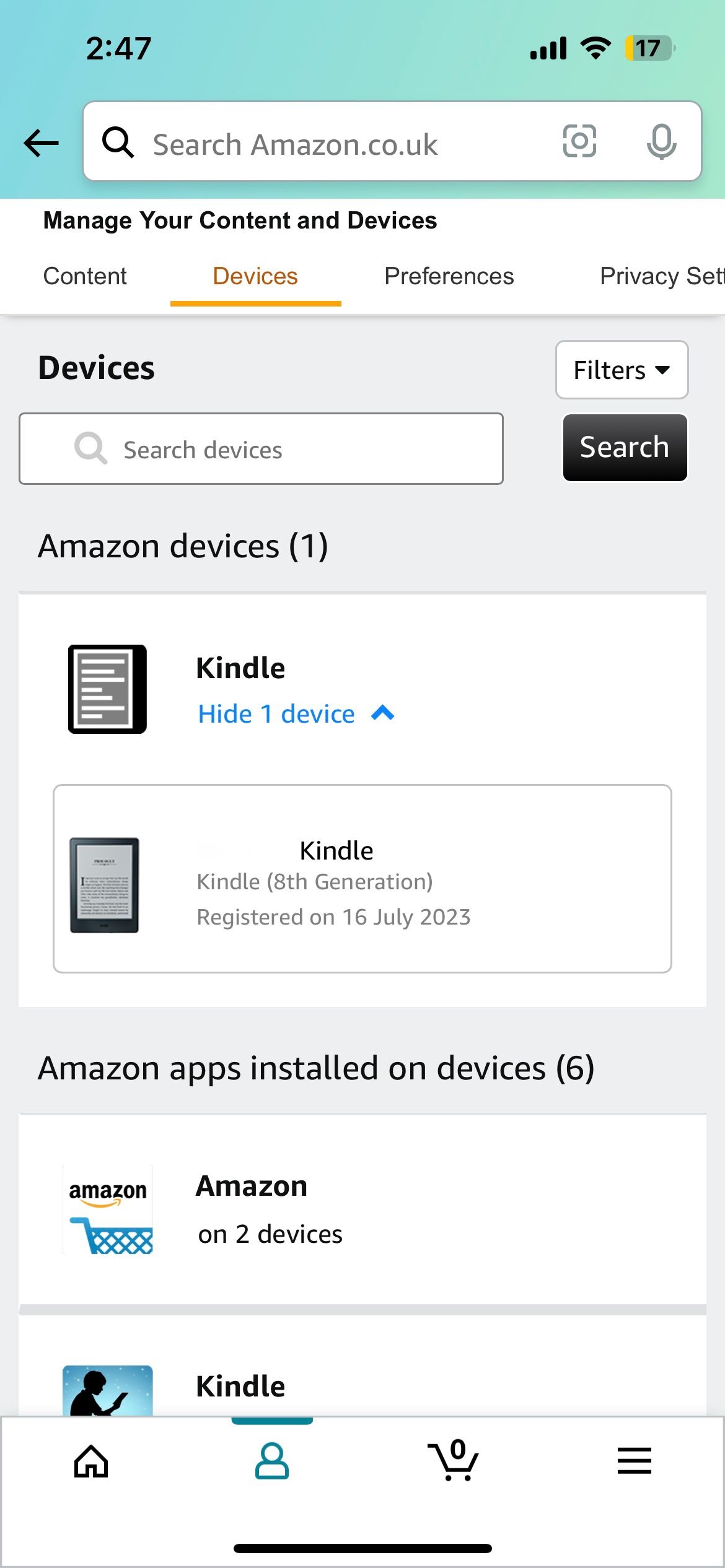The height and width of the screenshot is (1568, 725).
Task: Switch to the Preferences tab
Action: coord(449,276)
